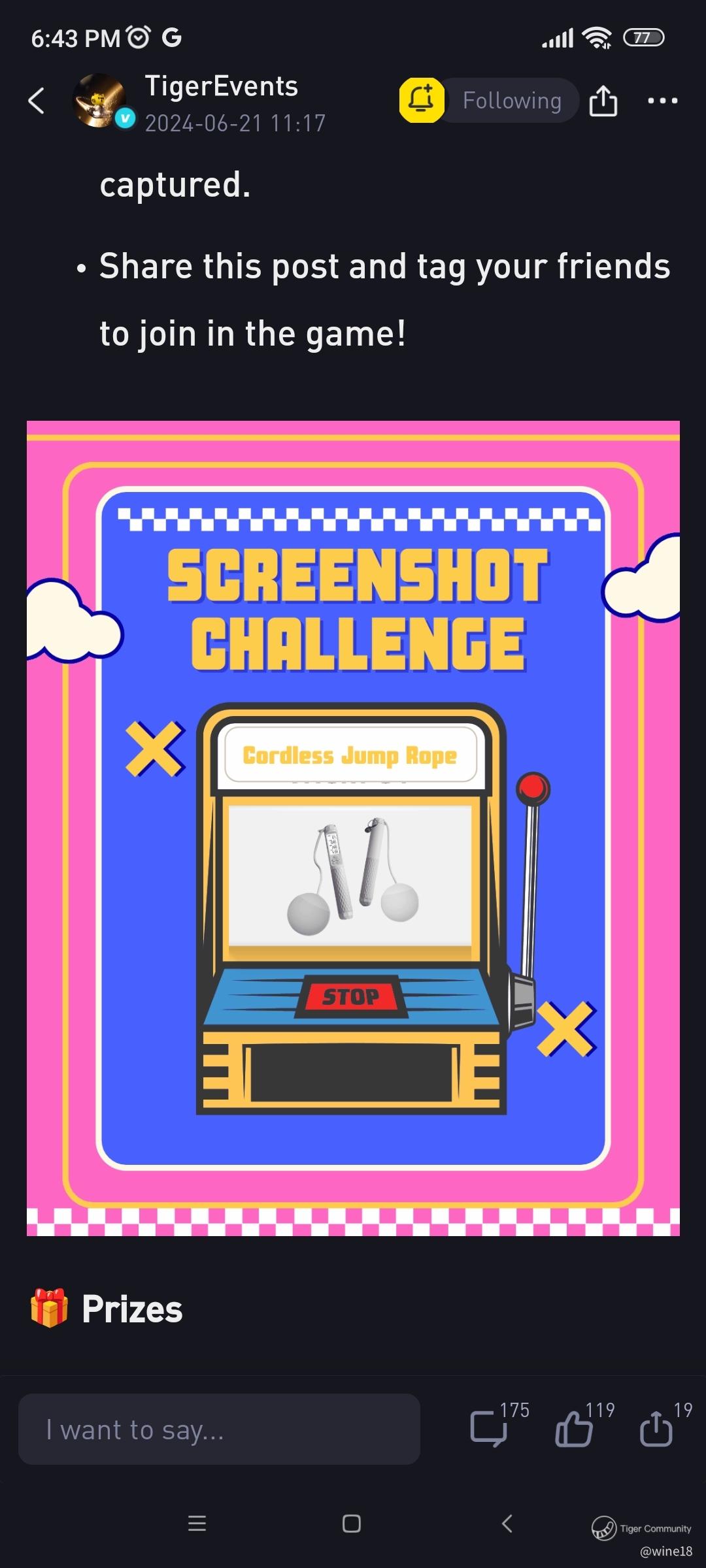Open recent apps from the navigation bar
Viewport: 706px width, 1568px height.
[197, 1524]
